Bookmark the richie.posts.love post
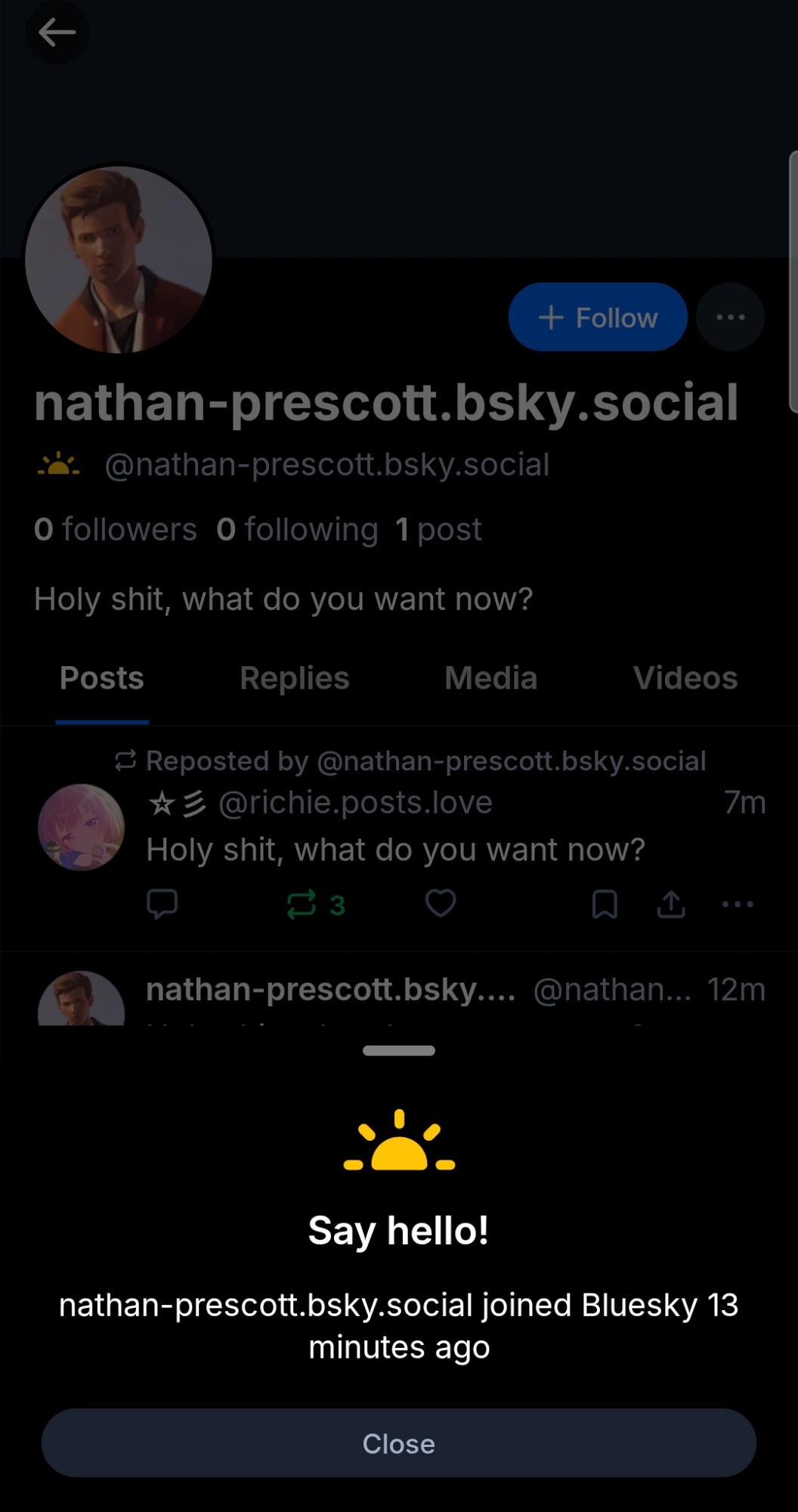Viewport: 798px width, 1512px height. pos(605,904)
